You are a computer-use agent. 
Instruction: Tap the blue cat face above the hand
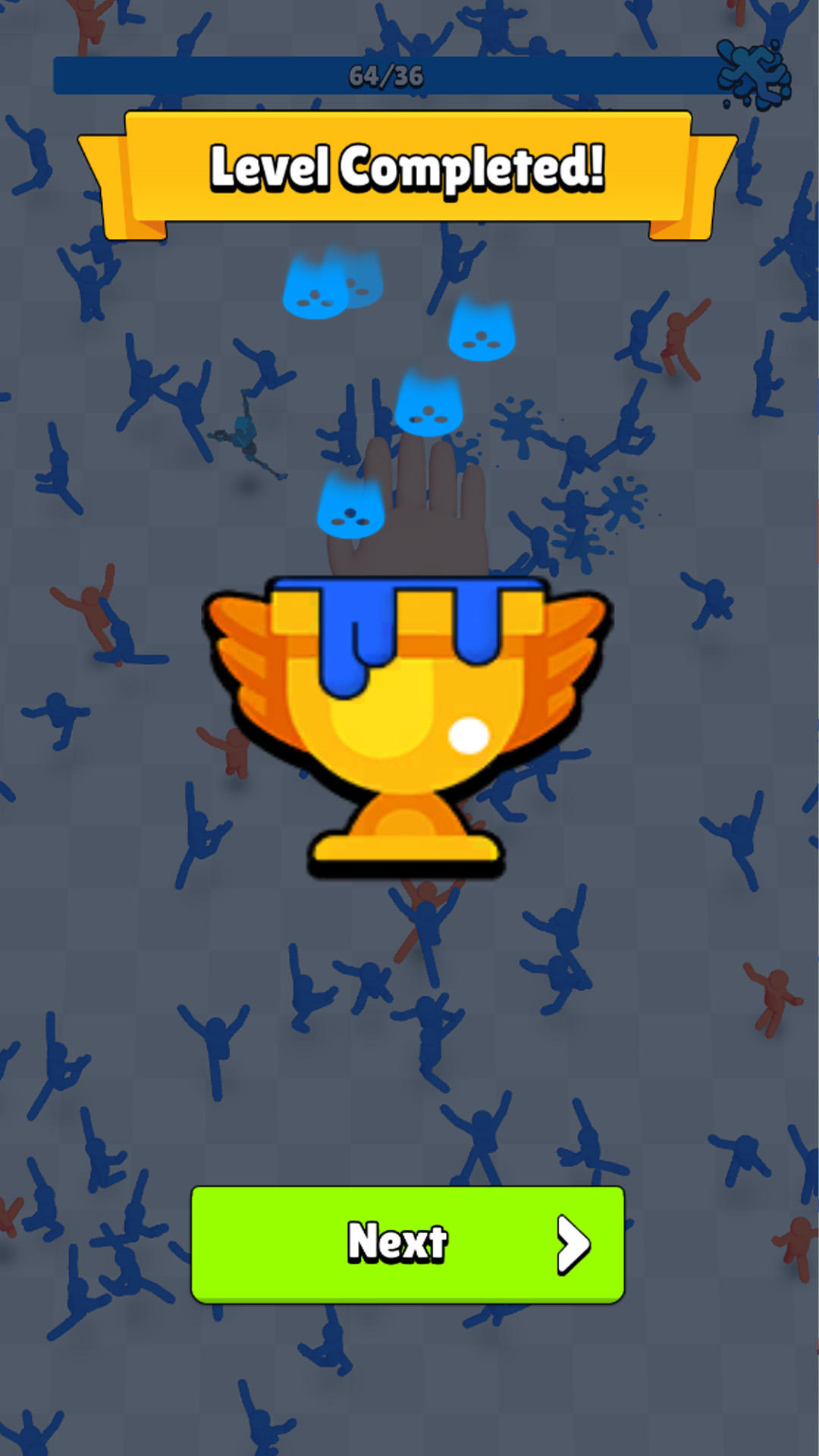coord(430,402)
